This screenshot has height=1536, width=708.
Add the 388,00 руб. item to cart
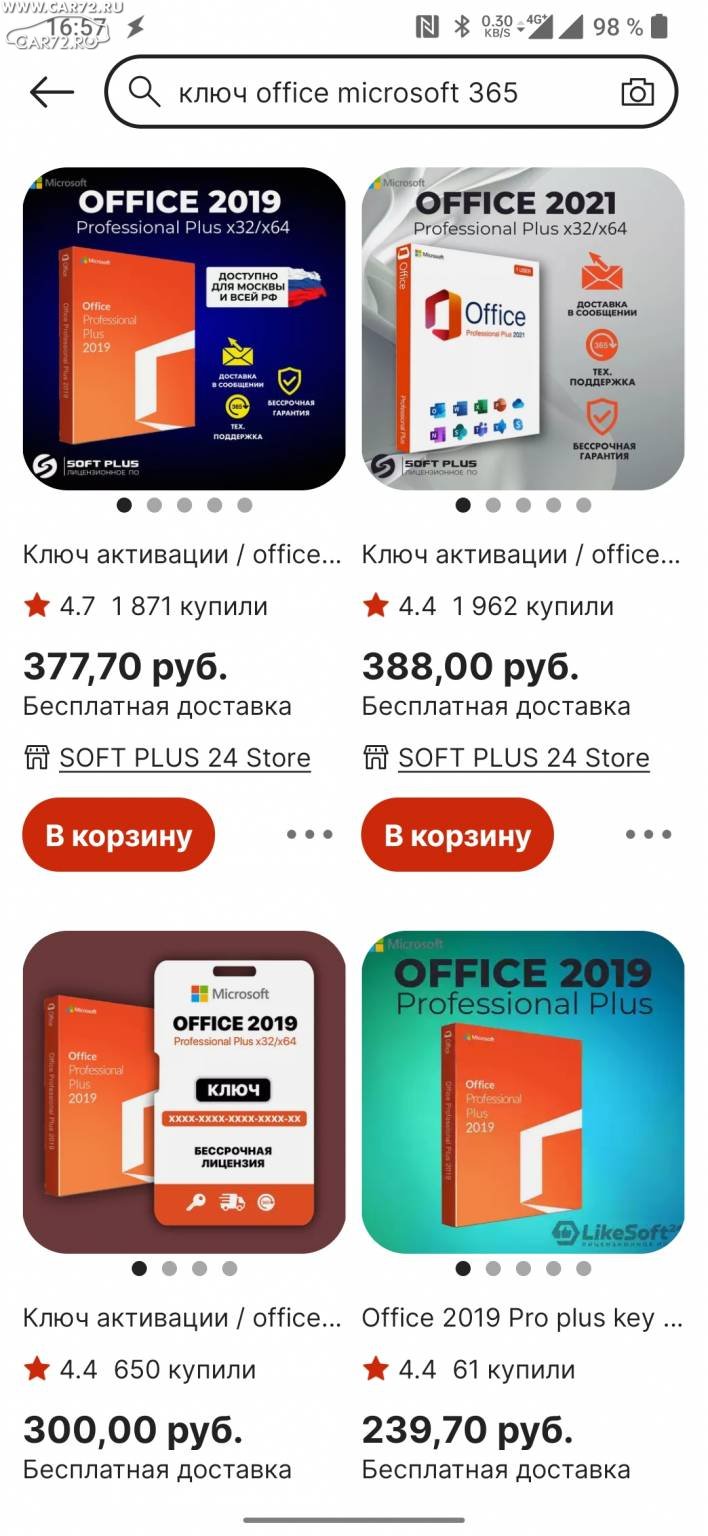[x=457, y=835]
